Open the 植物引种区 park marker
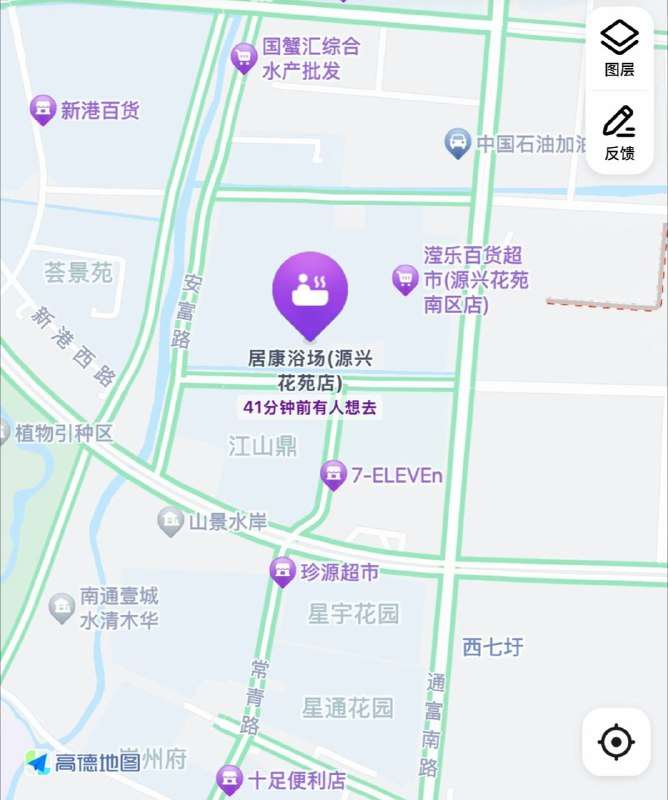 pyautogui.click(x=4, y=434)
